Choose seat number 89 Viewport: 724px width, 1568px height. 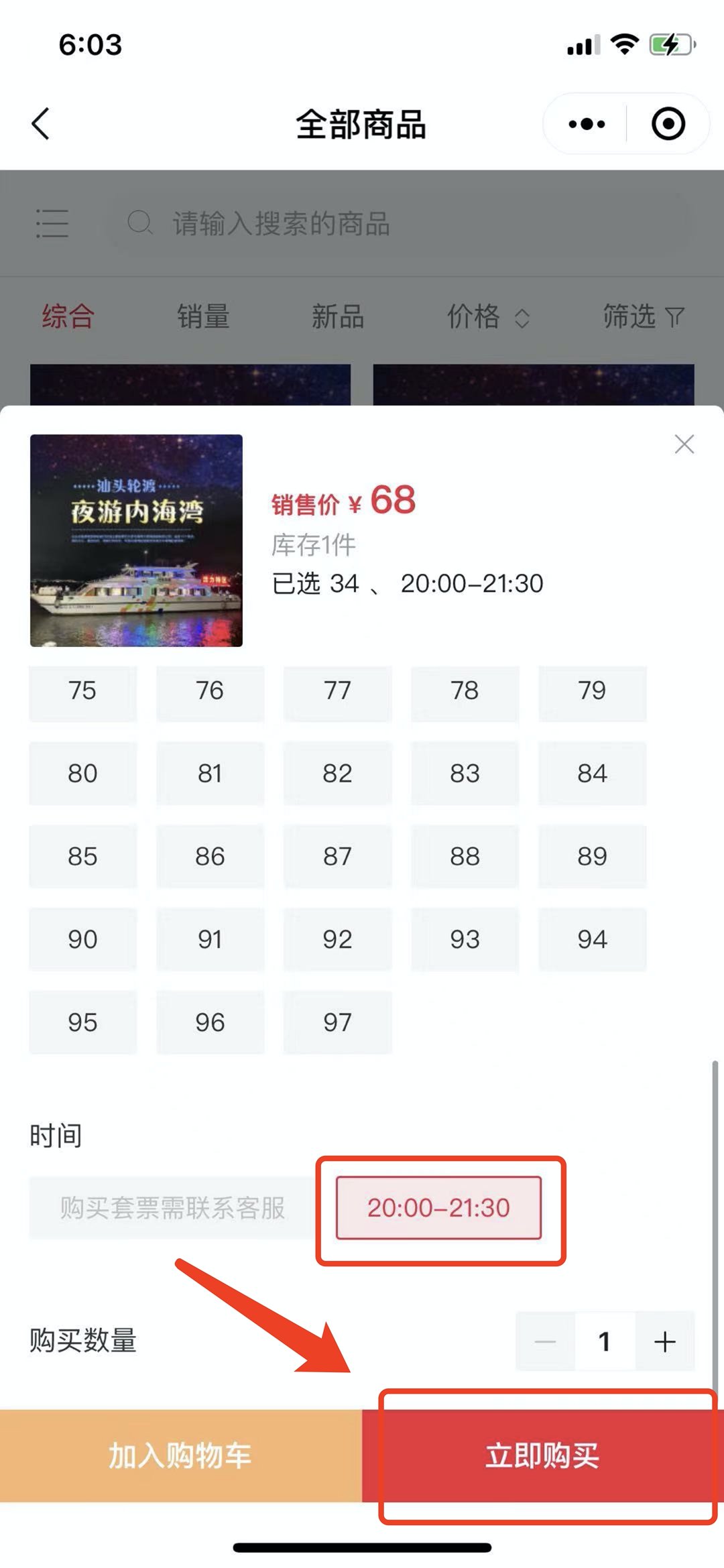592,857
